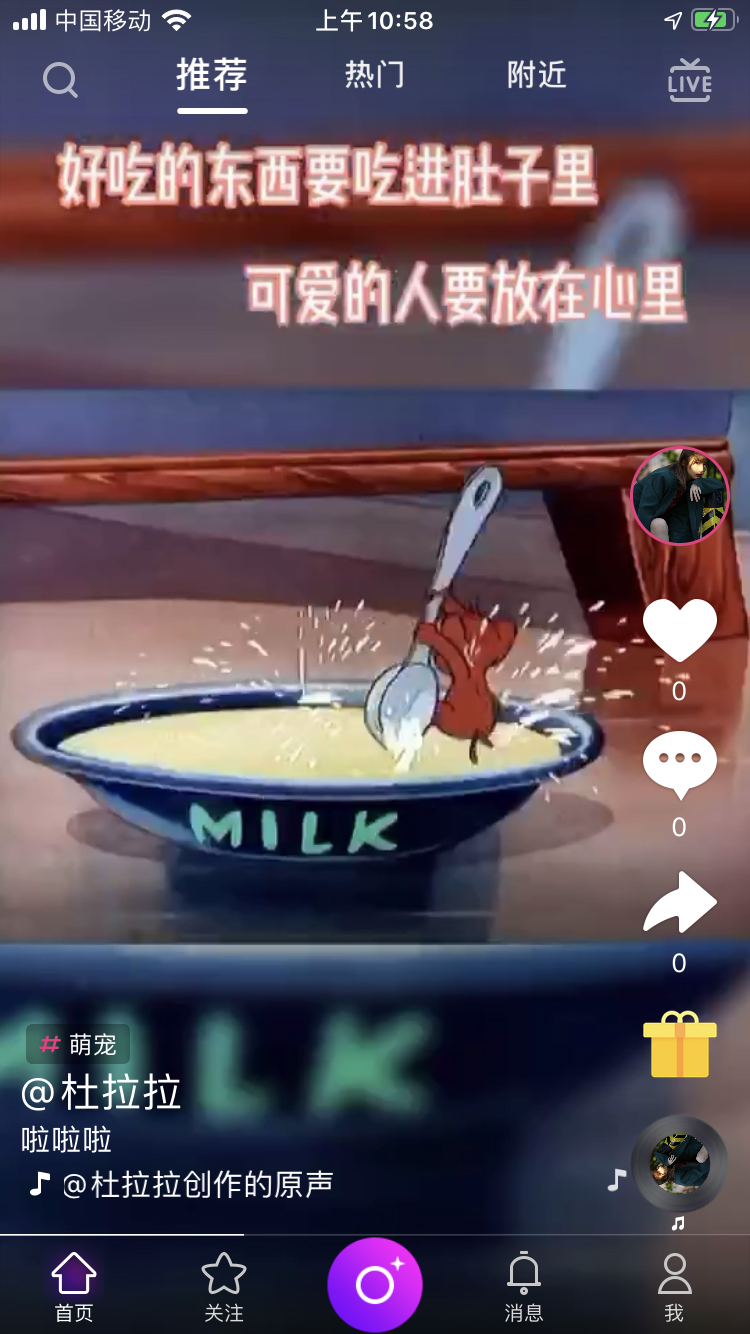The height and width of the screenshot is (1334, 750).
Task: Open the comments bubble
Action: 680,765
